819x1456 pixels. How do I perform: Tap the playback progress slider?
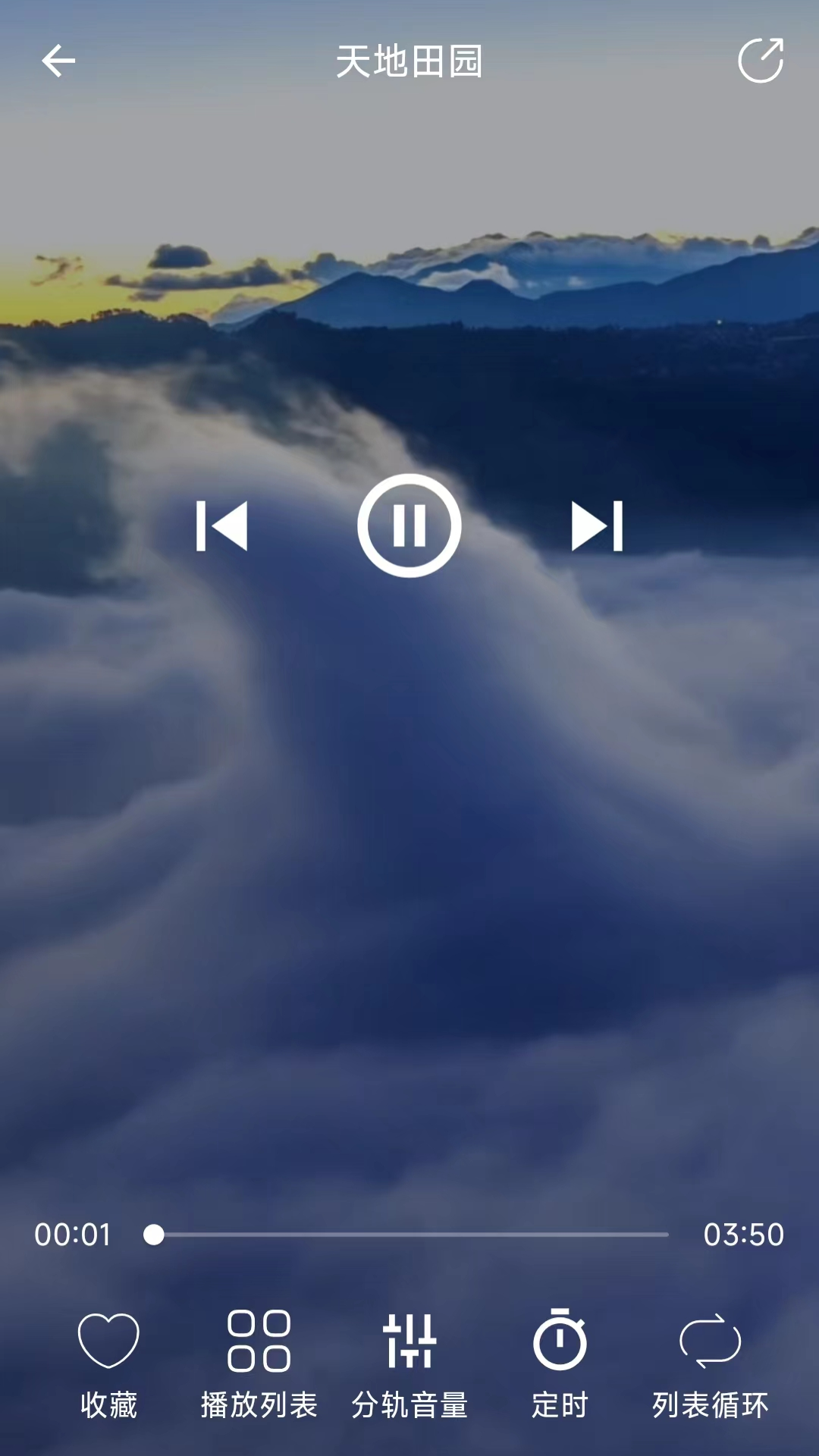[409, 1235]
